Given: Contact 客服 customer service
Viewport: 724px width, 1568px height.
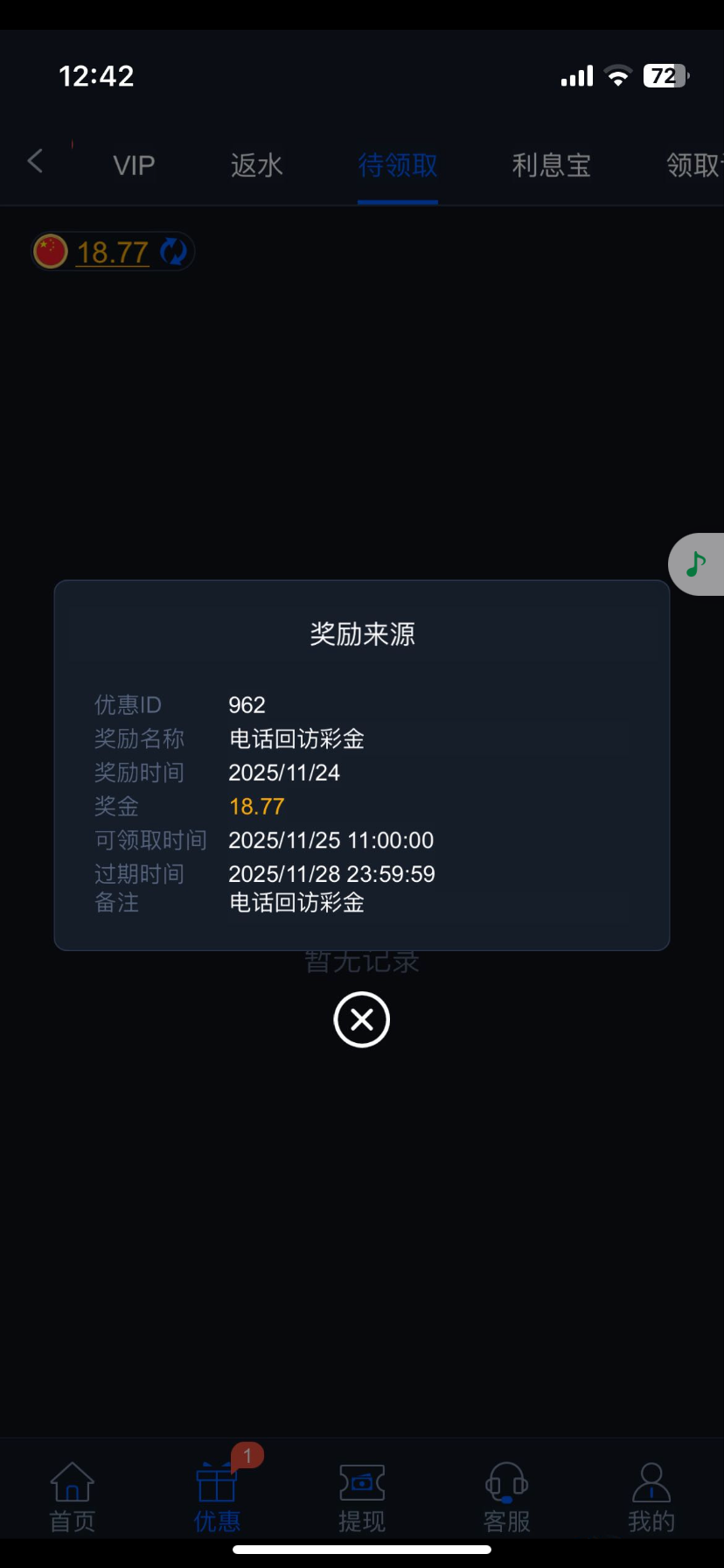Looking at the screenshot, I should [507, 1497].
